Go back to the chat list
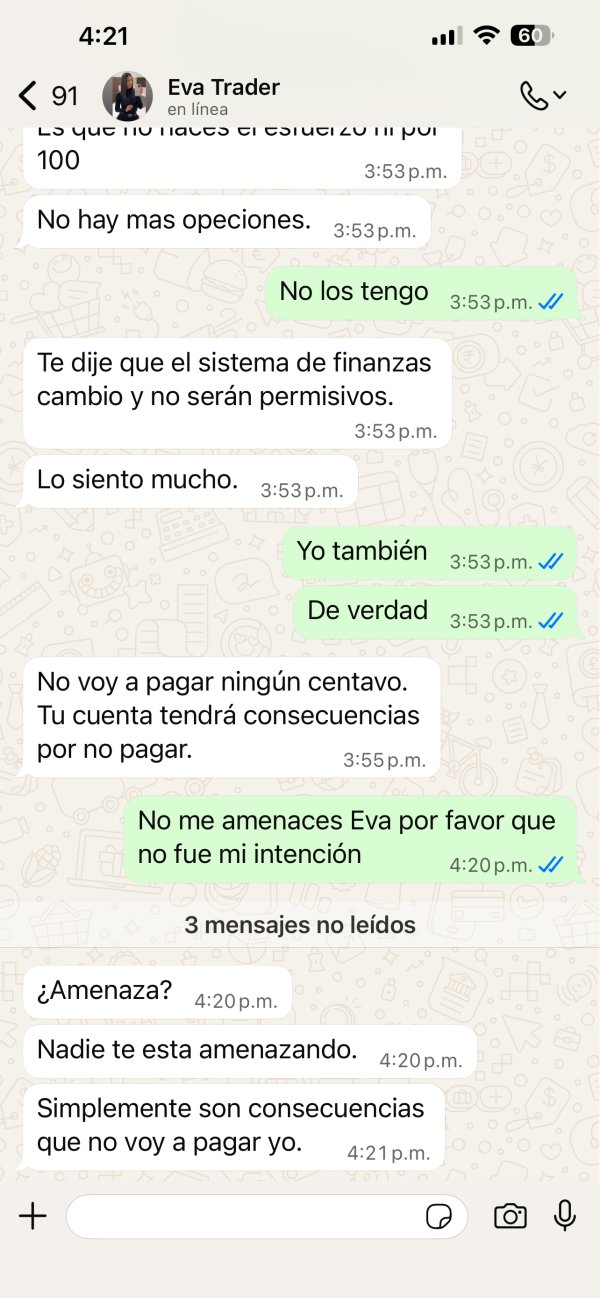 [48, 96]
